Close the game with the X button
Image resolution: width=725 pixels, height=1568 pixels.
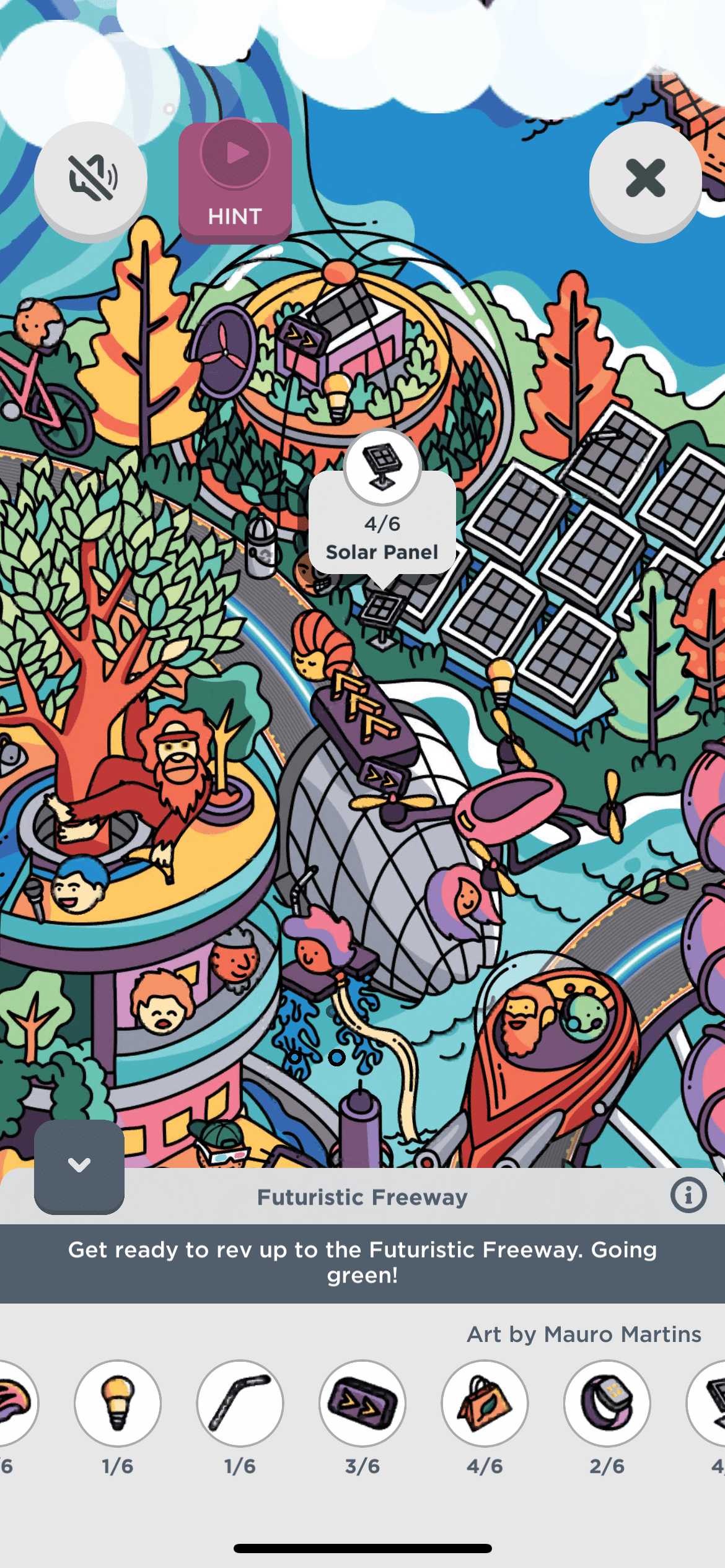coord(645,178)
